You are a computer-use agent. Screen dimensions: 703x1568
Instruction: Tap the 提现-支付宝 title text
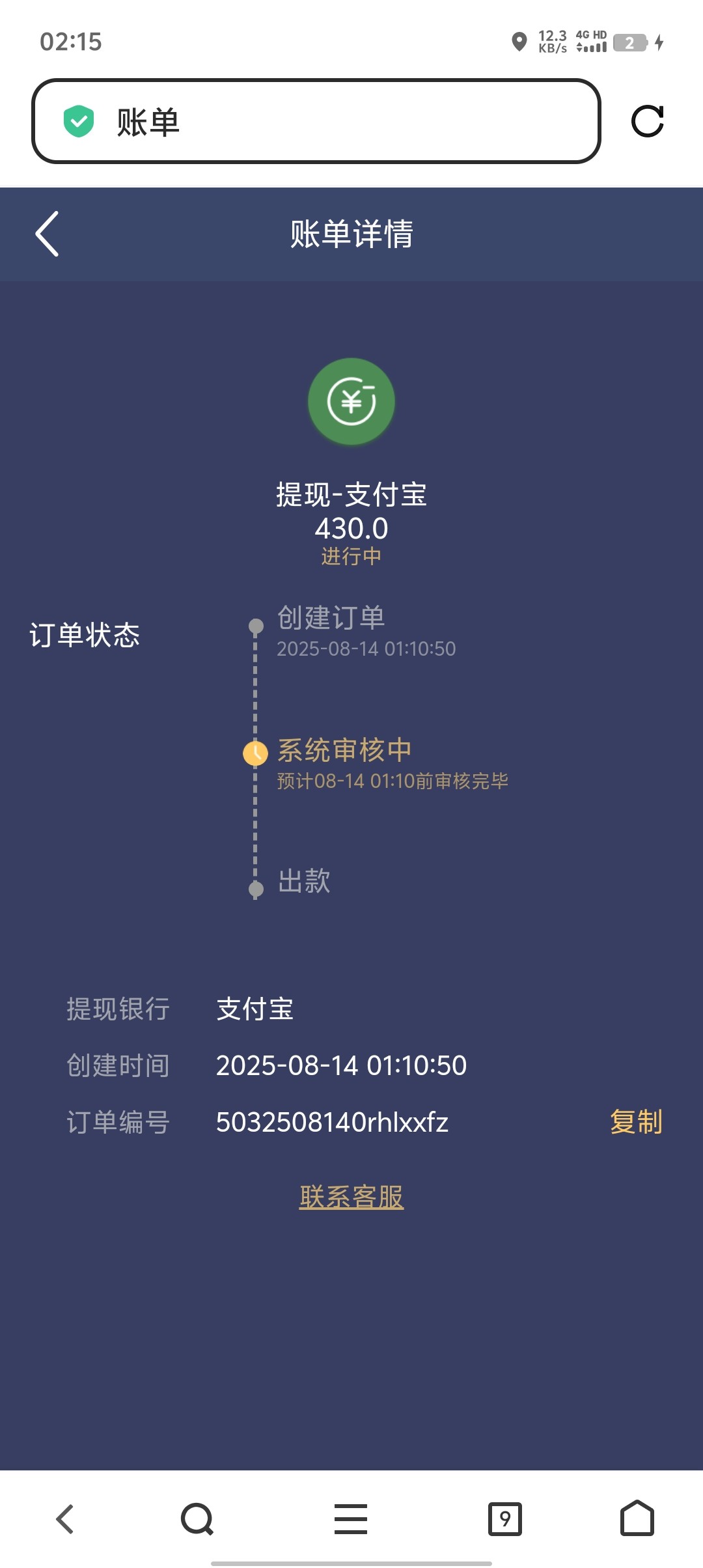pos(351,495)
